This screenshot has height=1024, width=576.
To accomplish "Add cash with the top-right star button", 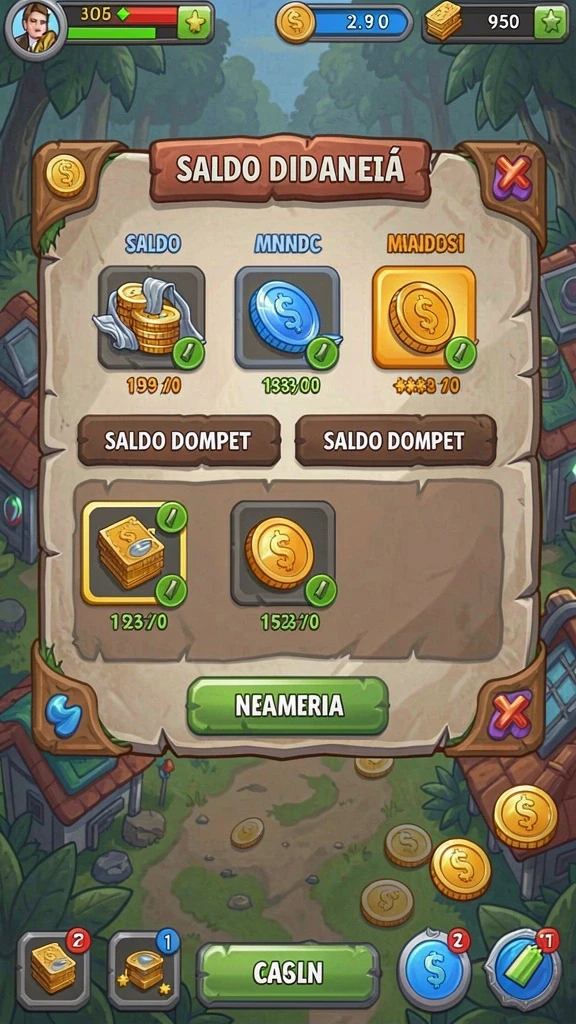I will click(550, 24).
